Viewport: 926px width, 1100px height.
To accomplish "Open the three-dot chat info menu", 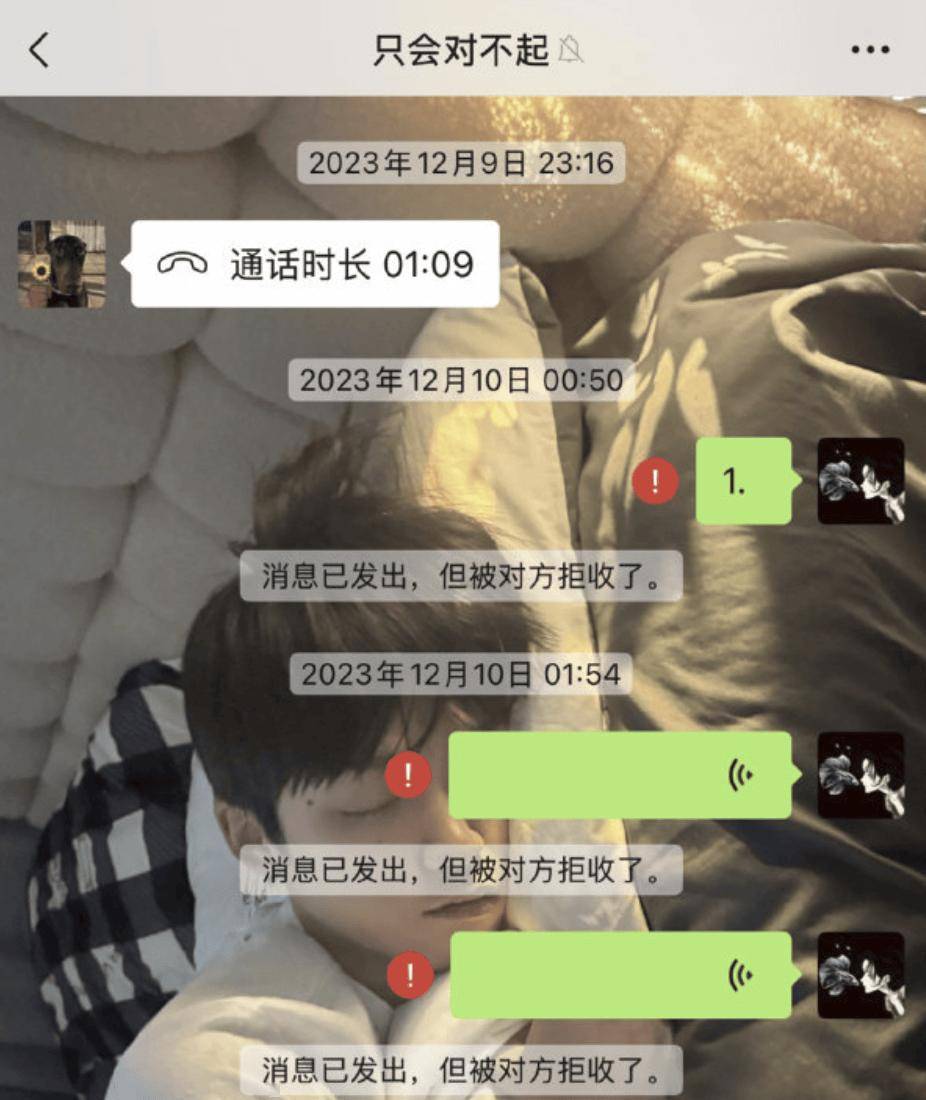I will (x=869, y=49).
